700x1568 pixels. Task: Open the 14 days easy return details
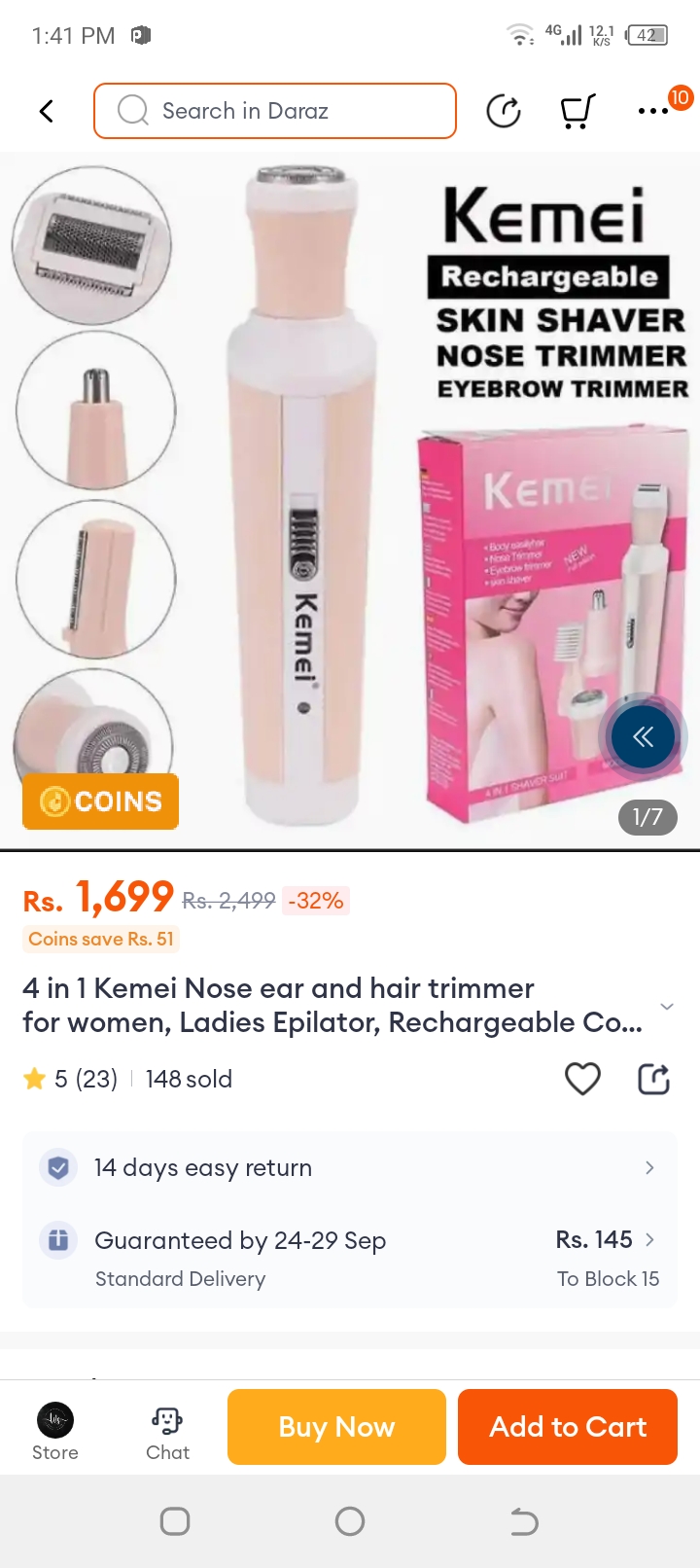[350, 1167]
